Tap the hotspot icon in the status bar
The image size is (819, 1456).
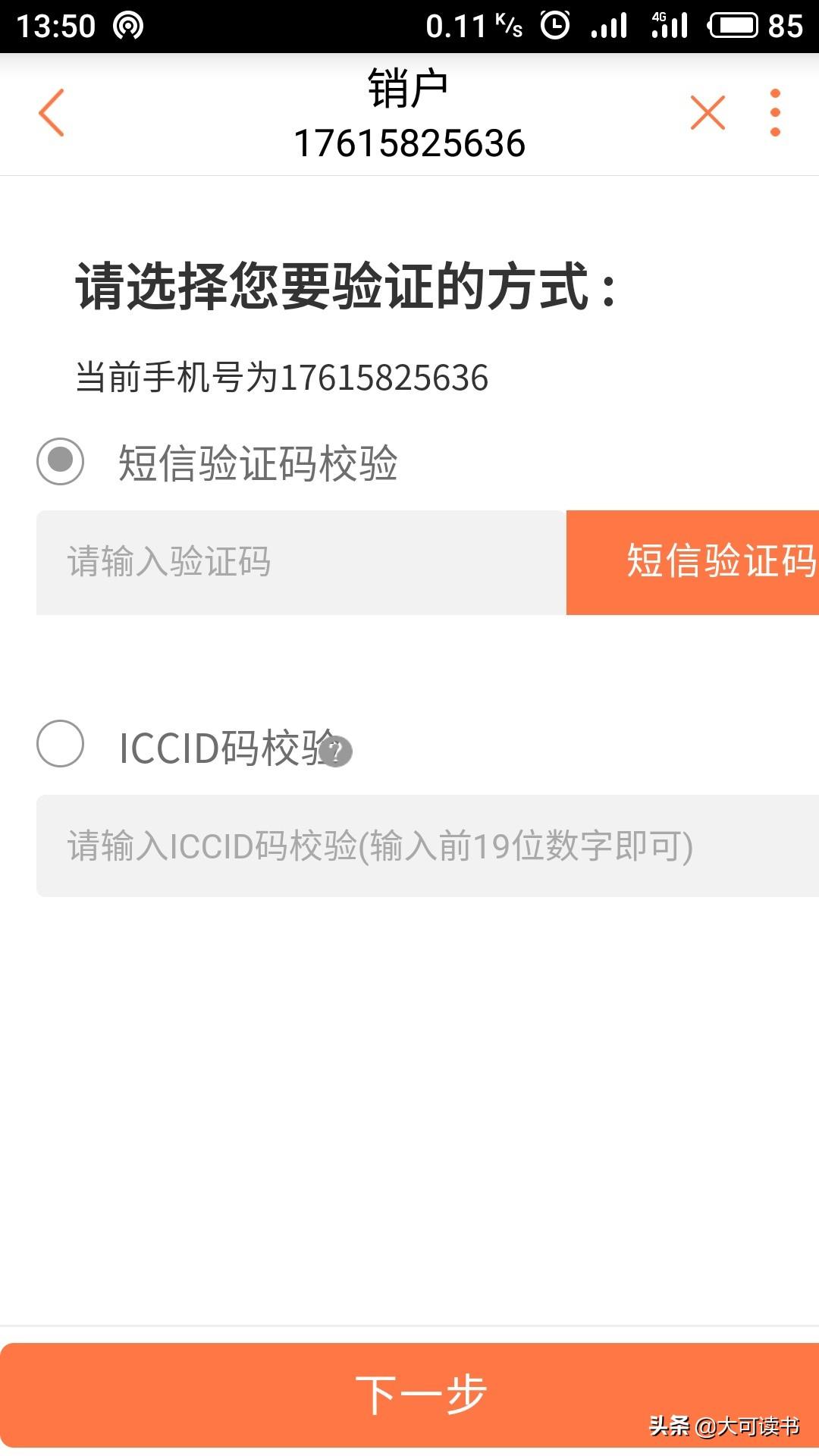point(129,24)
